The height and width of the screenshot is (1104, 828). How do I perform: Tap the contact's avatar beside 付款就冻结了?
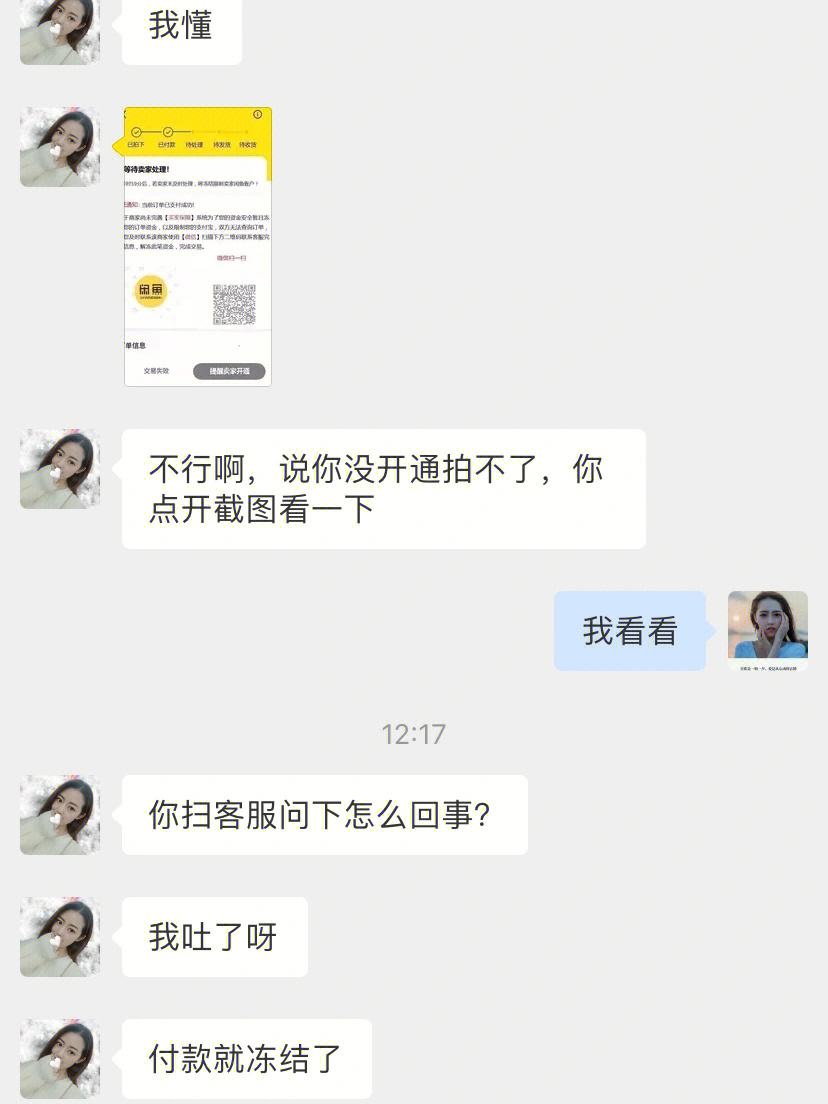click(60, 1059)
